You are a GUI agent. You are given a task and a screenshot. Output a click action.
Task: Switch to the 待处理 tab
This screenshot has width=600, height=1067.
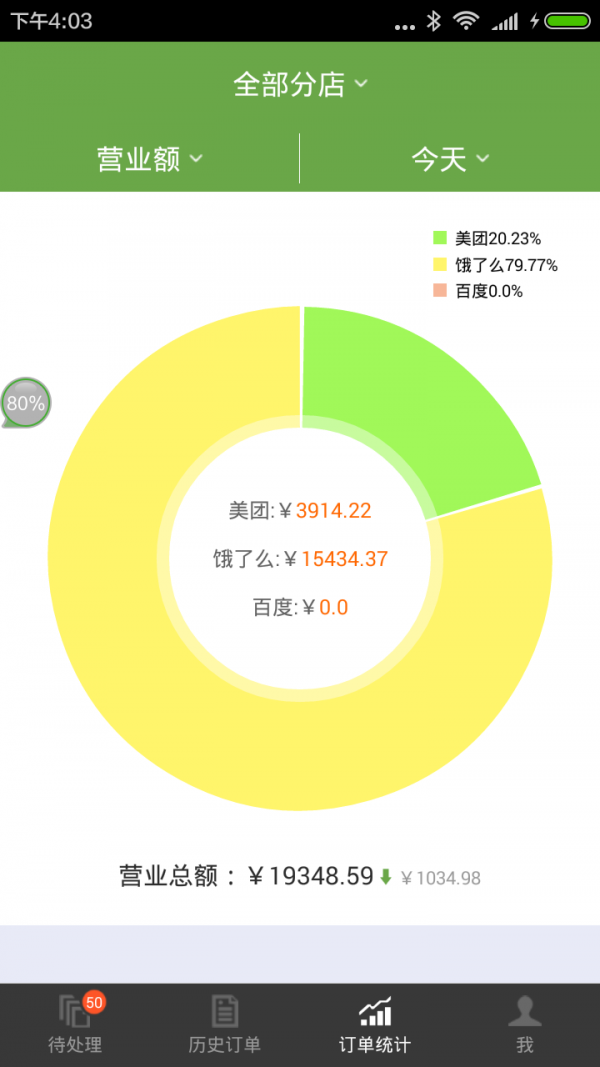tap(75, 1025)
